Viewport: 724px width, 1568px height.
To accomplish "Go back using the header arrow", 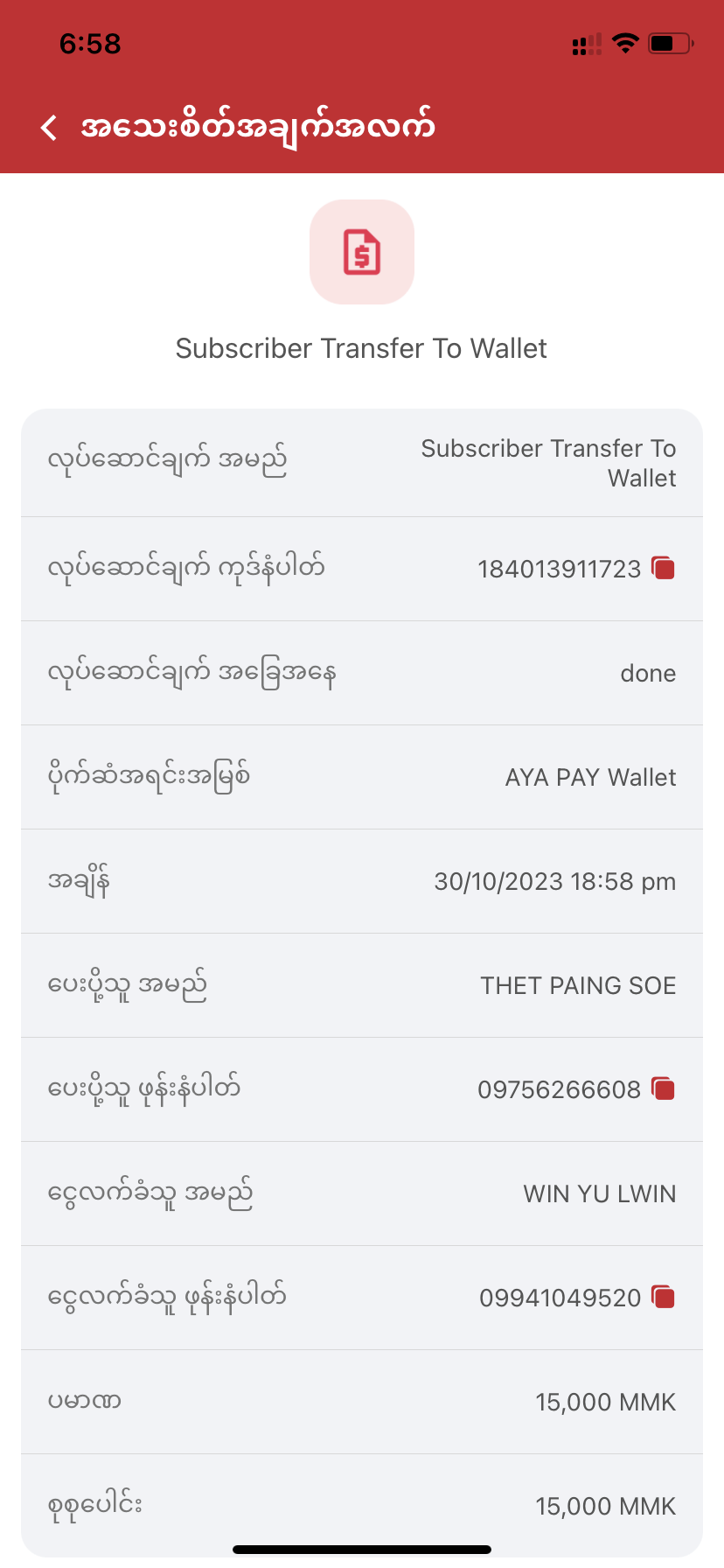I will coord(50,128).
